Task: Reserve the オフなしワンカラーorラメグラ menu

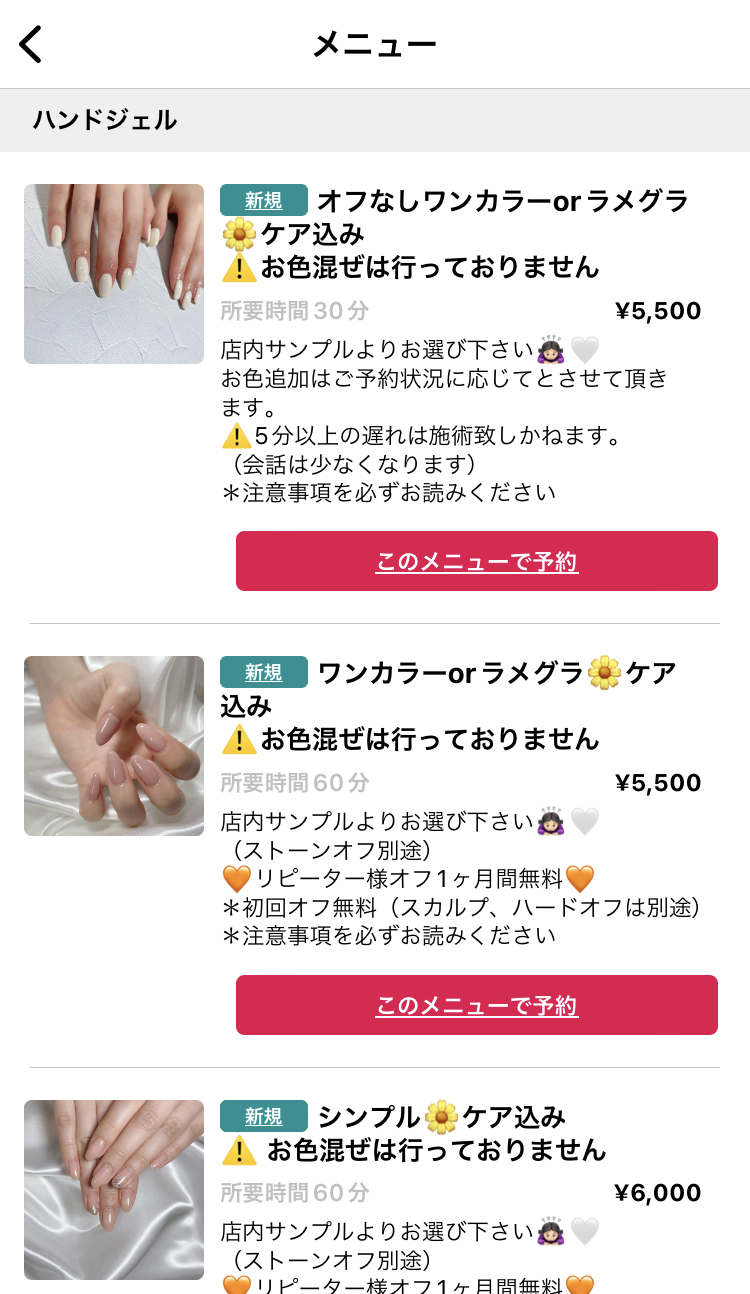Action: coord(476,561)
